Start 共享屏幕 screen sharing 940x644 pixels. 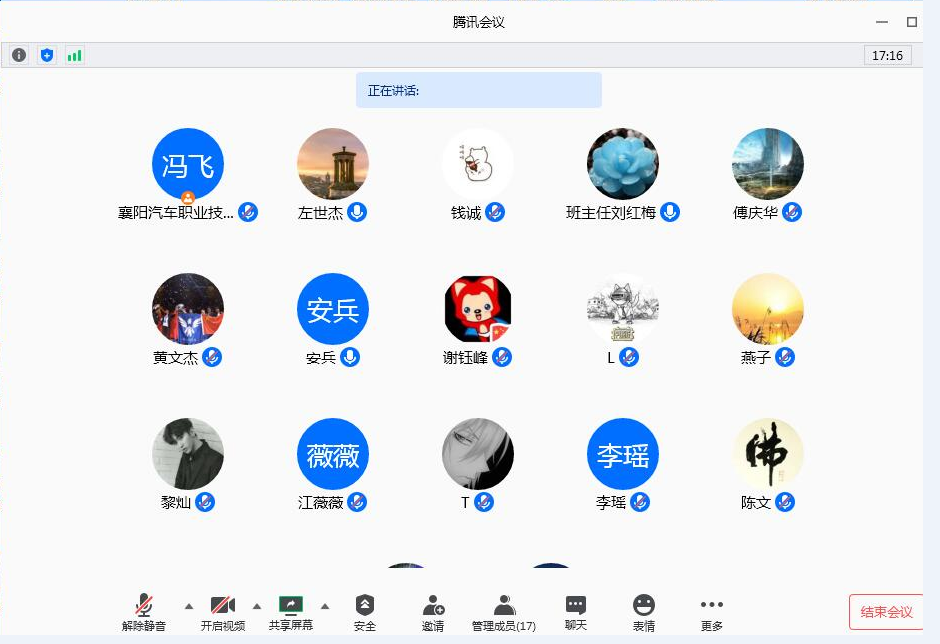pyautogui.click(x=290, y=612)
